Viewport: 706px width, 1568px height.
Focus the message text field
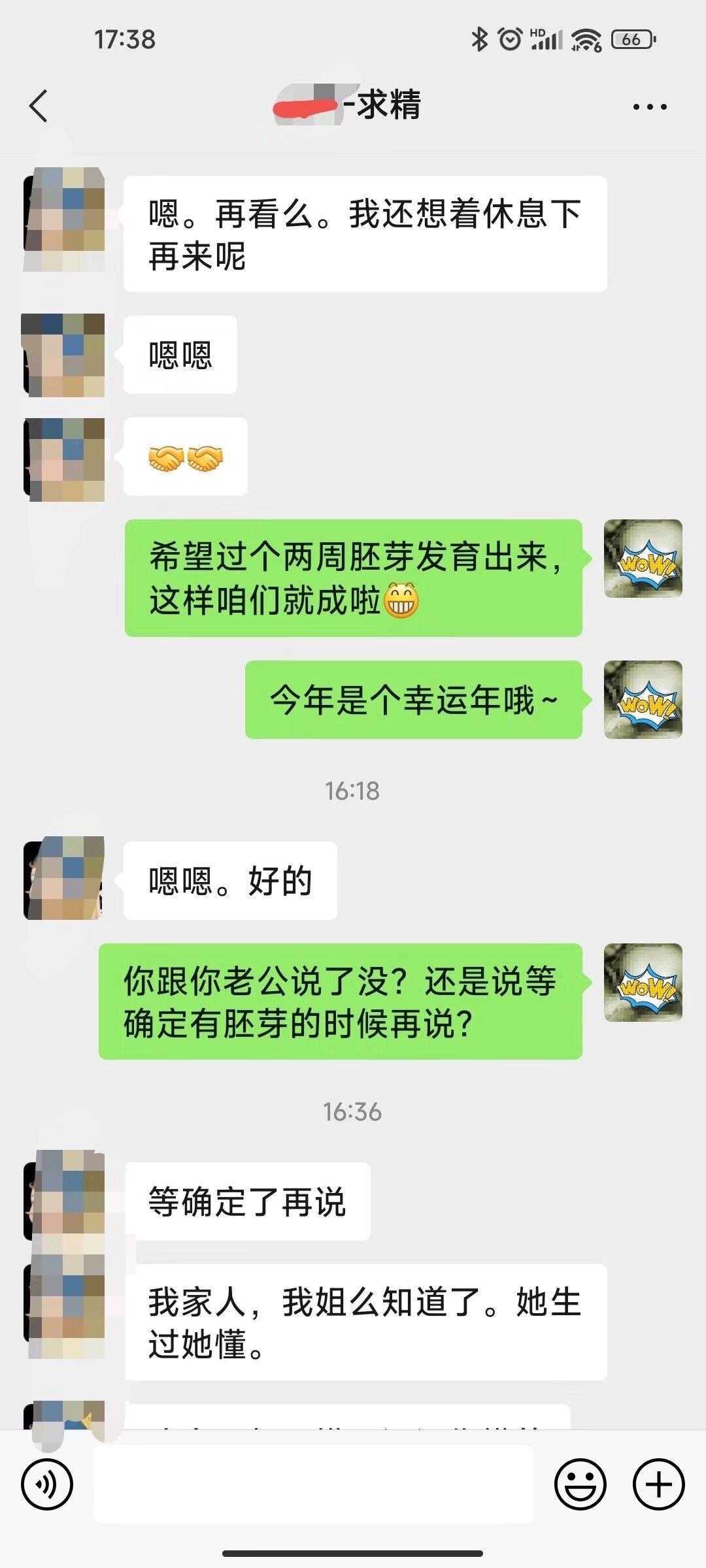point(314,1484)
